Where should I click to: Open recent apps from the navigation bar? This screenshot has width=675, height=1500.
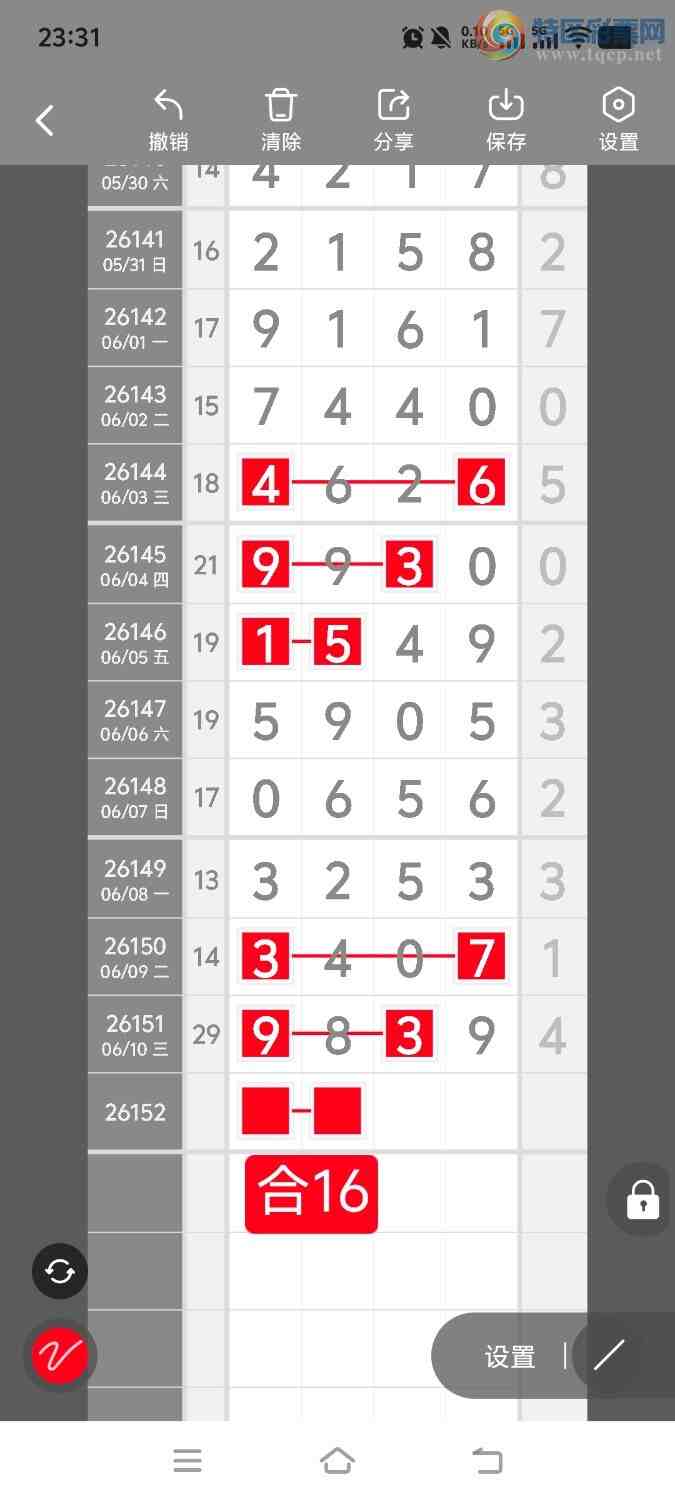[187, 1461]
